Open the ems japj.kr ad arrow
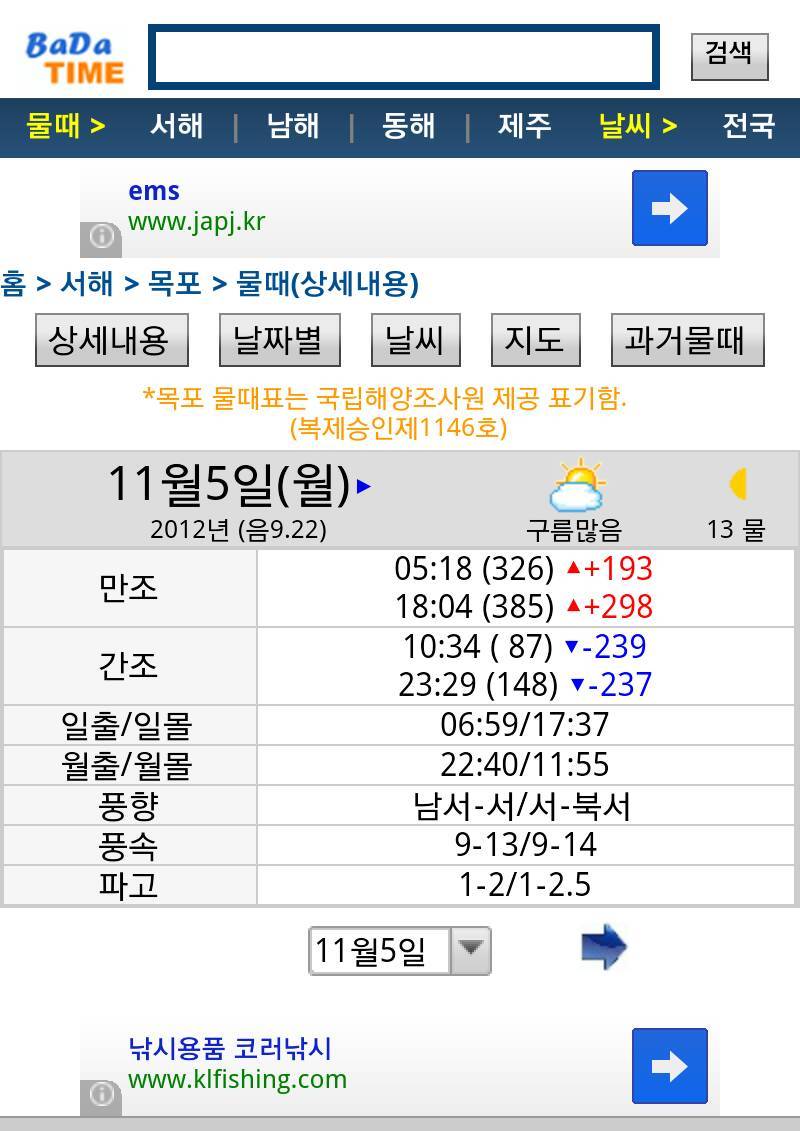The image size is (800, 1131). point(669,208)
